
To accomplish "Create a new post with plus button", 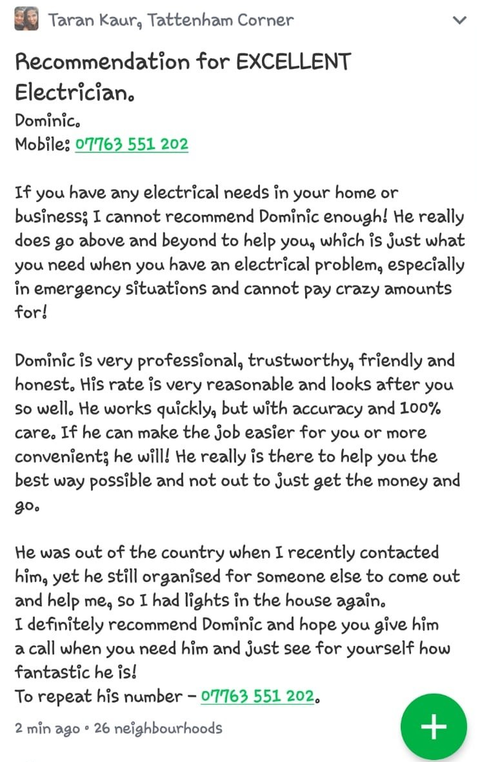I will (x=433, y=727).
